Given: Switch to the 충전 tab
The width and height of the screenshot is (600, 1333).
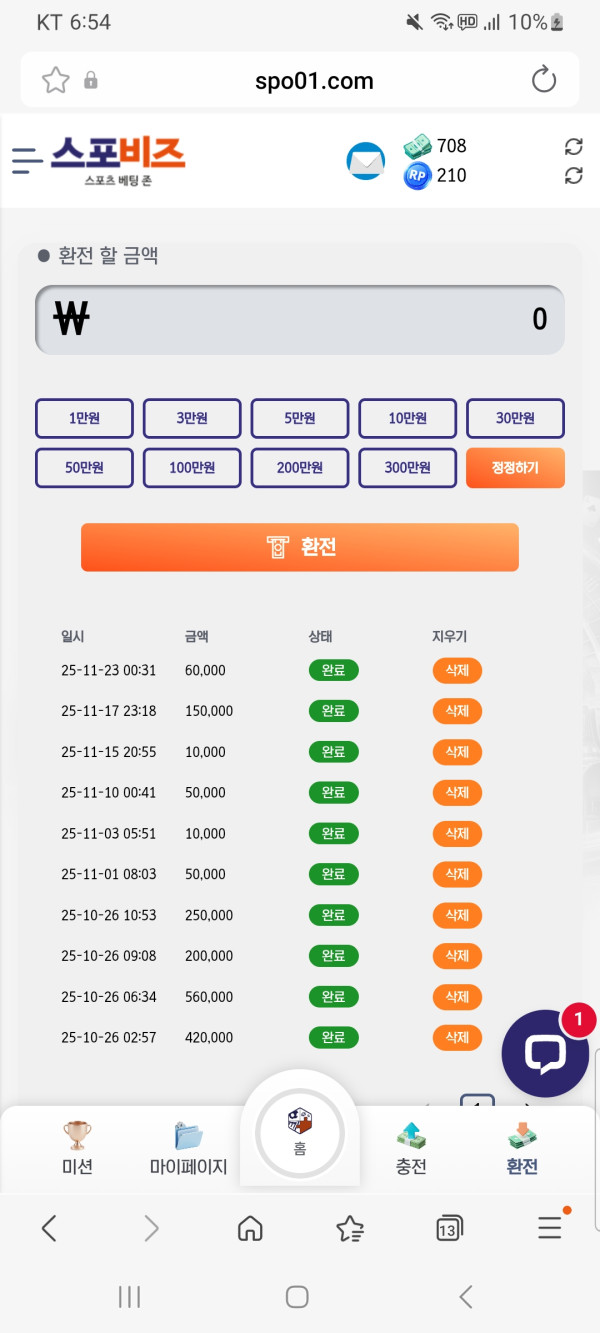Looking at the screenshot, I should pos(411,1147).
